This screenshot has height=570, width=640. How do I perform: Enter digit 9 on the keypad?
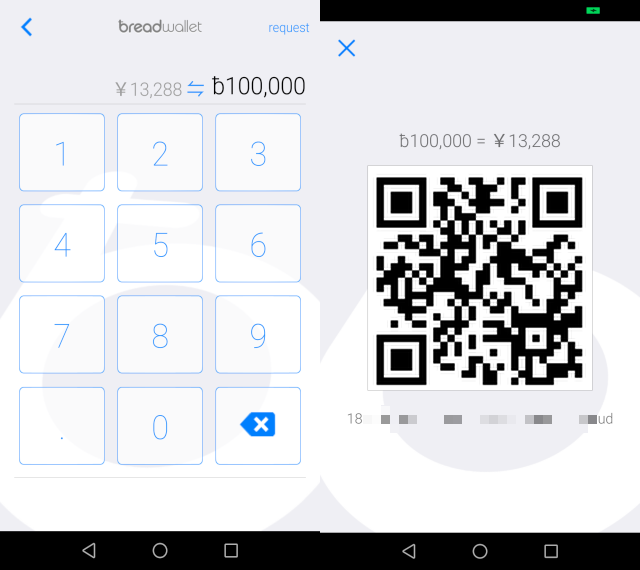(258, 335)
